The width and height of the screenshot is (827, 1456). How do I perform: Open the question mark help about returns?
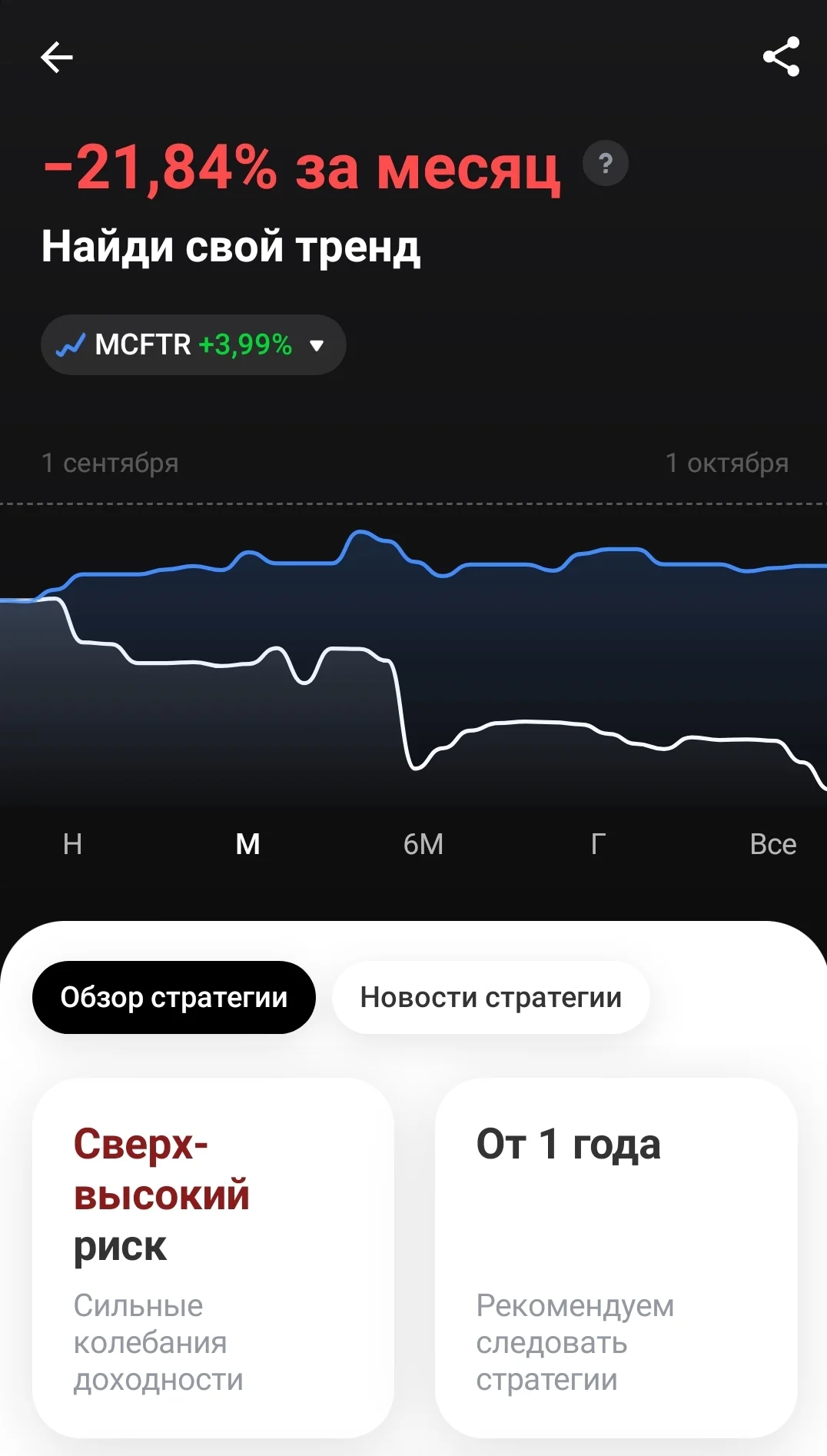[606, 164]
